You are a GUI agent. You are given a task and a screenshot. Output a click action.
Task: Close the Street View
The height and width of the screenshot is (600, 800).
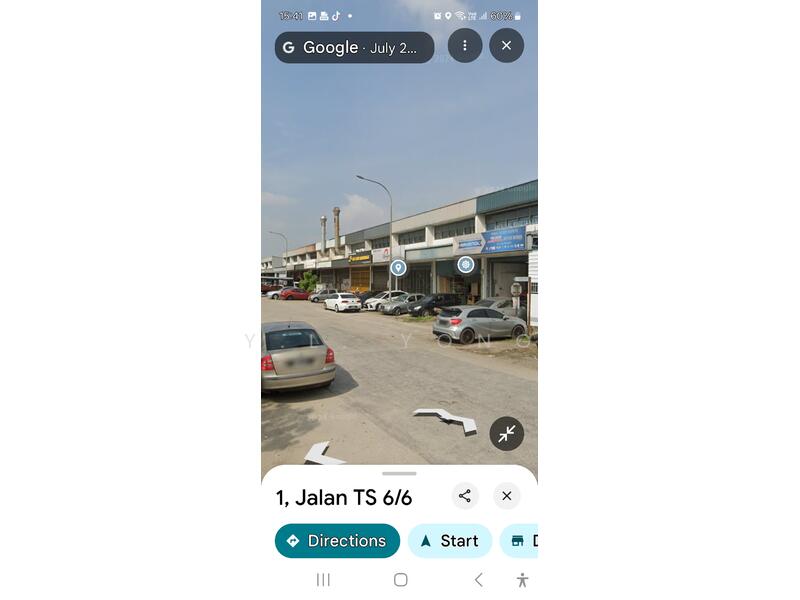[x=506, y=46]
